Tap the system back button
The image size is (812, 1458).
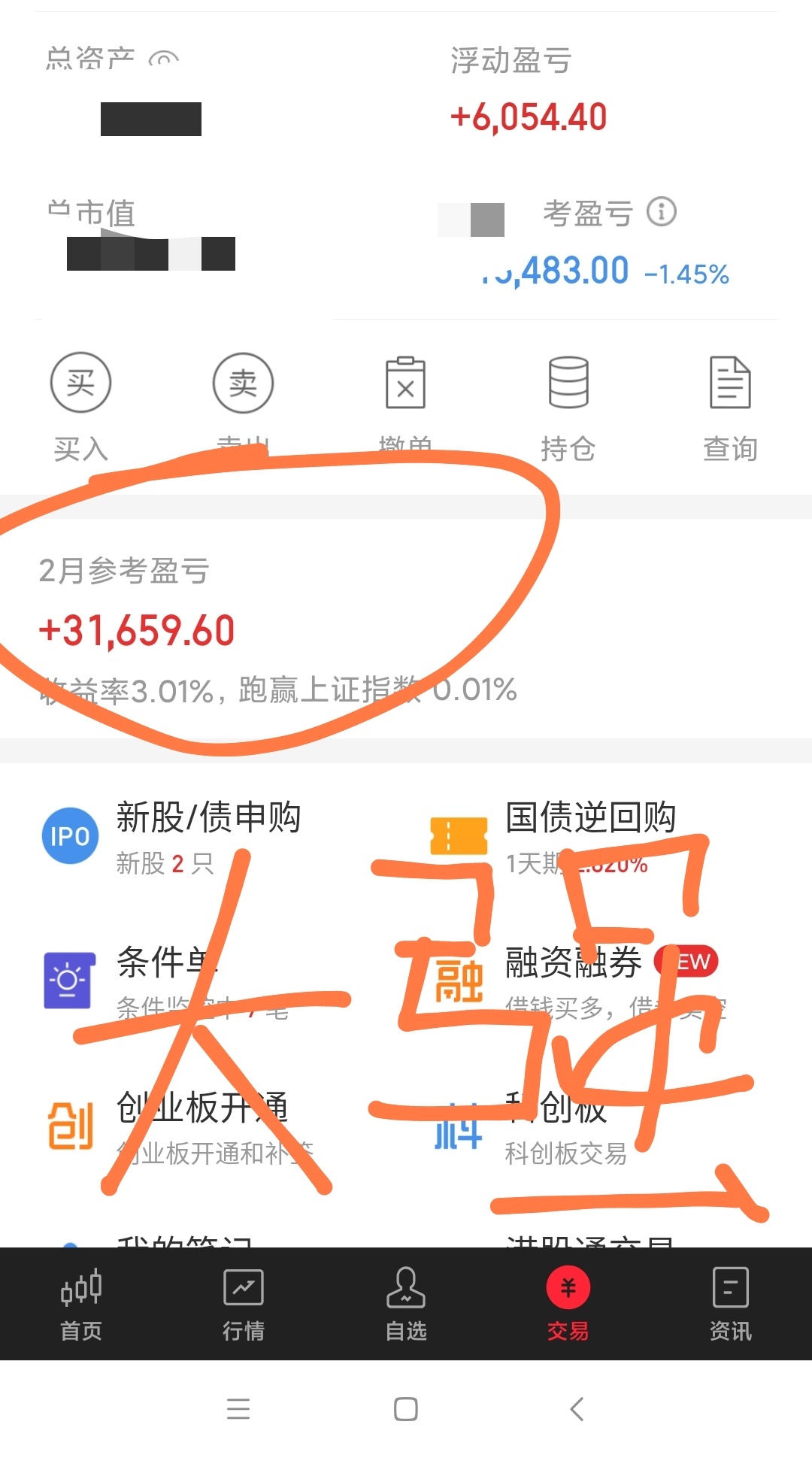(577, 1408)
